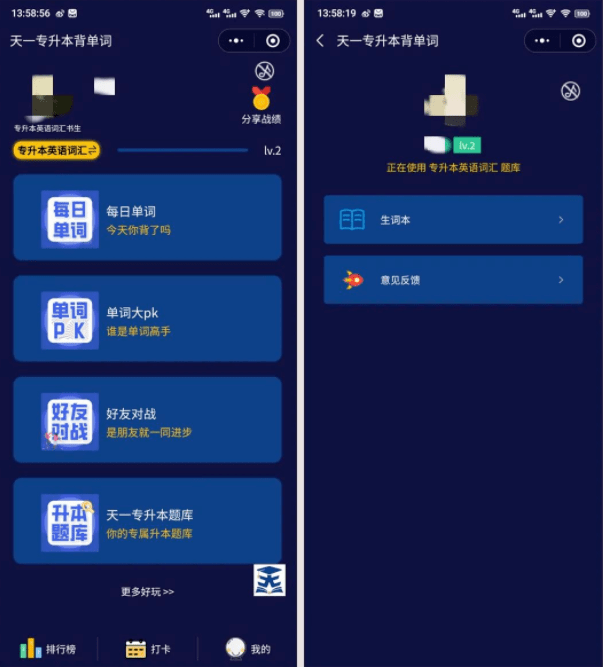Open the 生词本 vocabulary notebook
The width and height of the screenshot is (603, 667).
coord(453,220)
